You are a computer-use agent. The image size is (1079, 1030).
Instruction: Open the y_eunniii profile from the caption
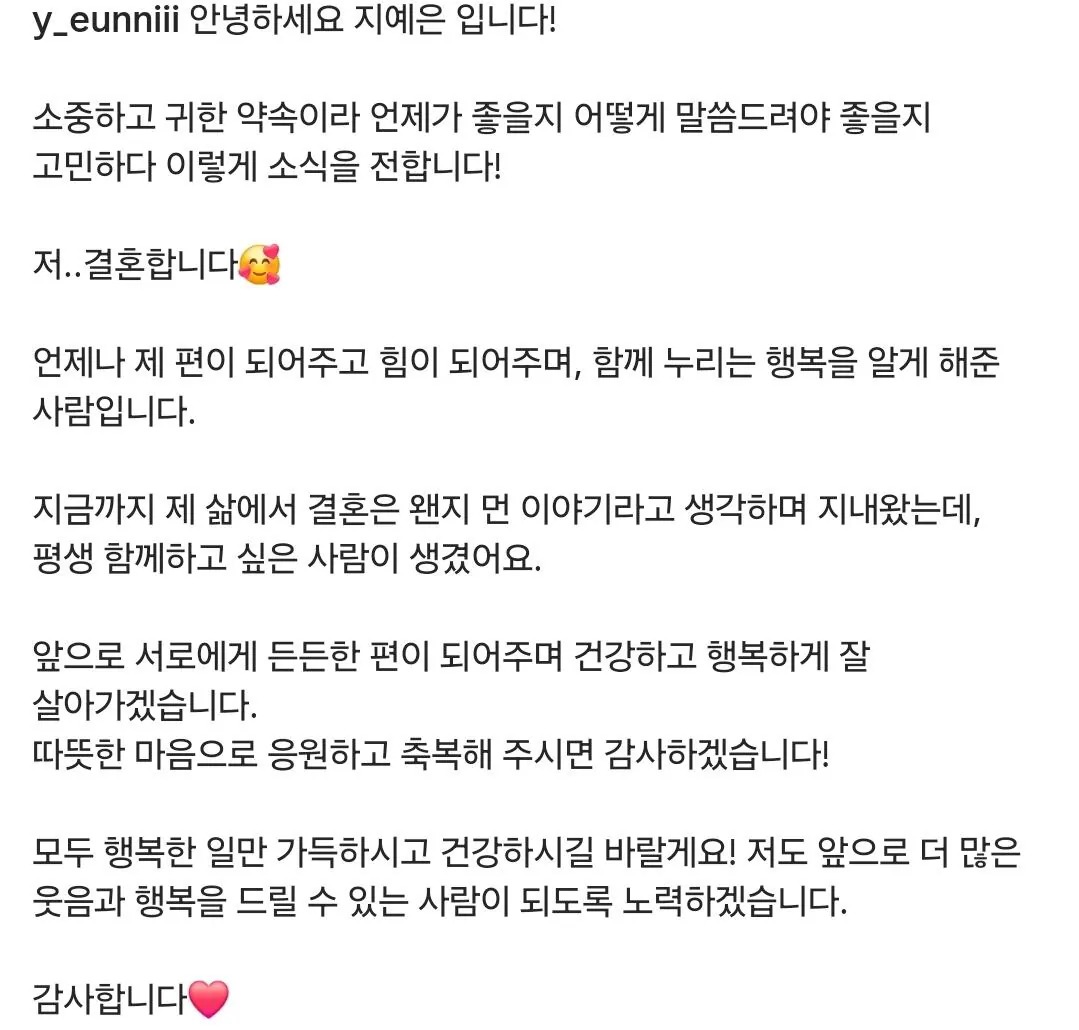[x=106, y=21]
